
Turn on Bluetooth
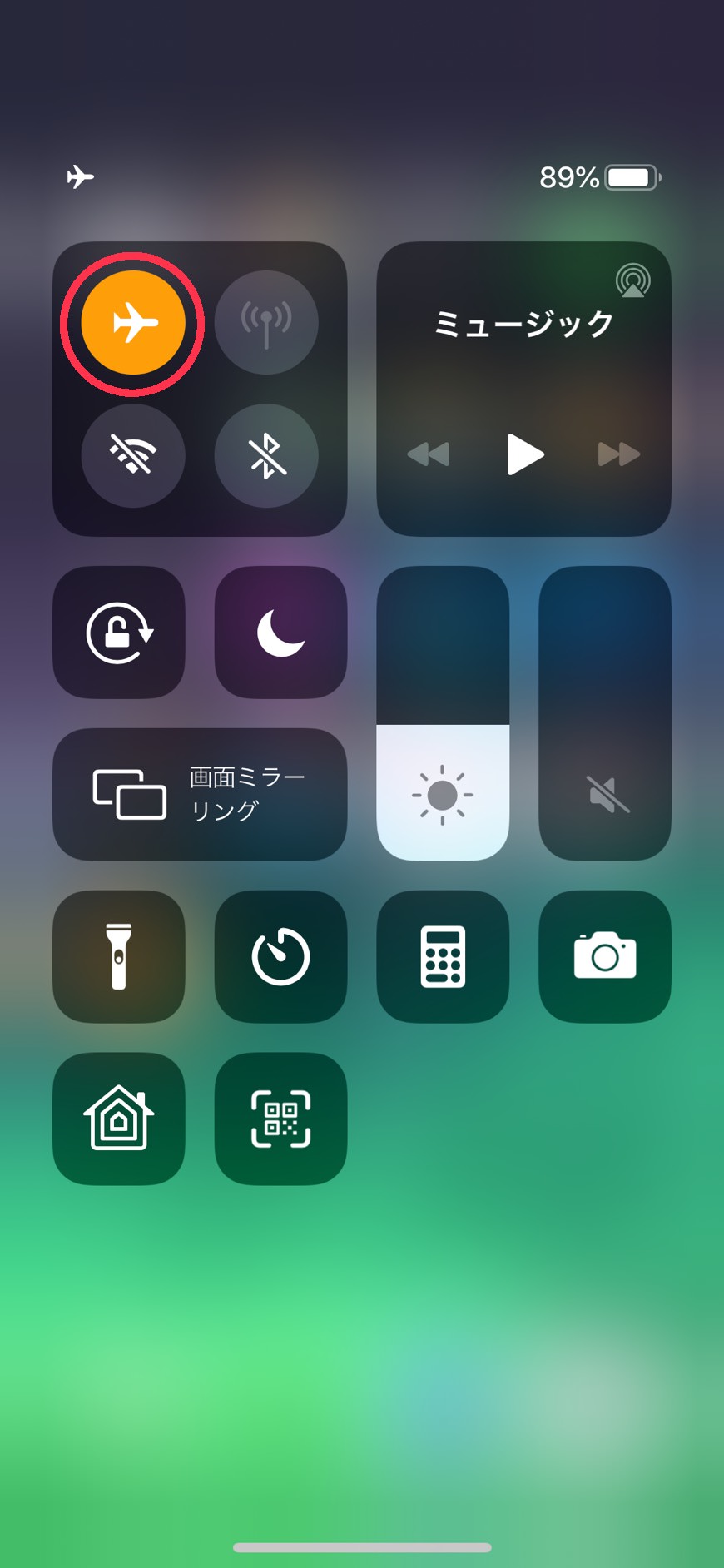[x=266, y=455]
